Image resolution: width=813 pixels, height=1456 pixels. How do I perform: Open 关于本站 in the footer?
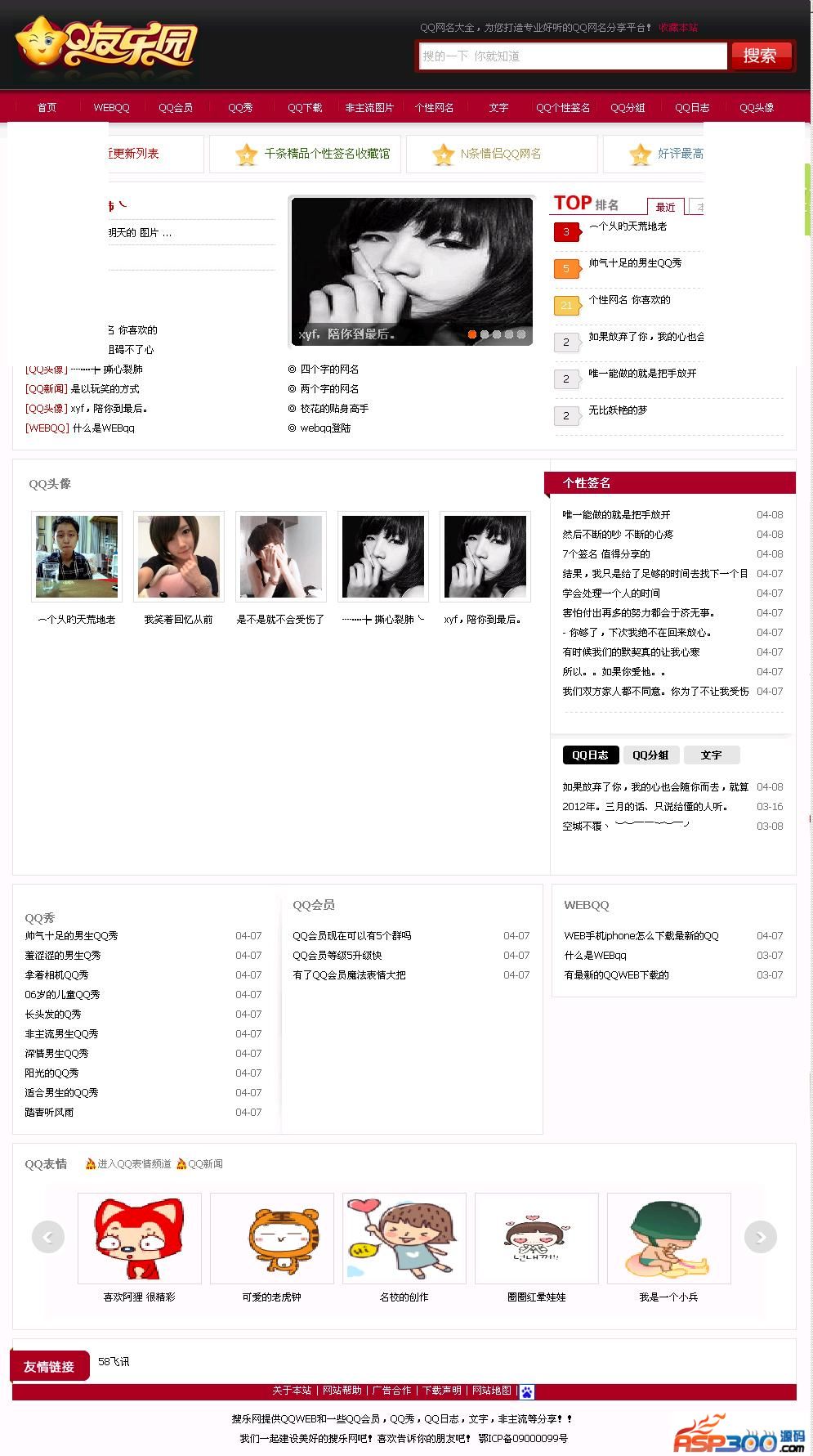[x=292, y=1391]
